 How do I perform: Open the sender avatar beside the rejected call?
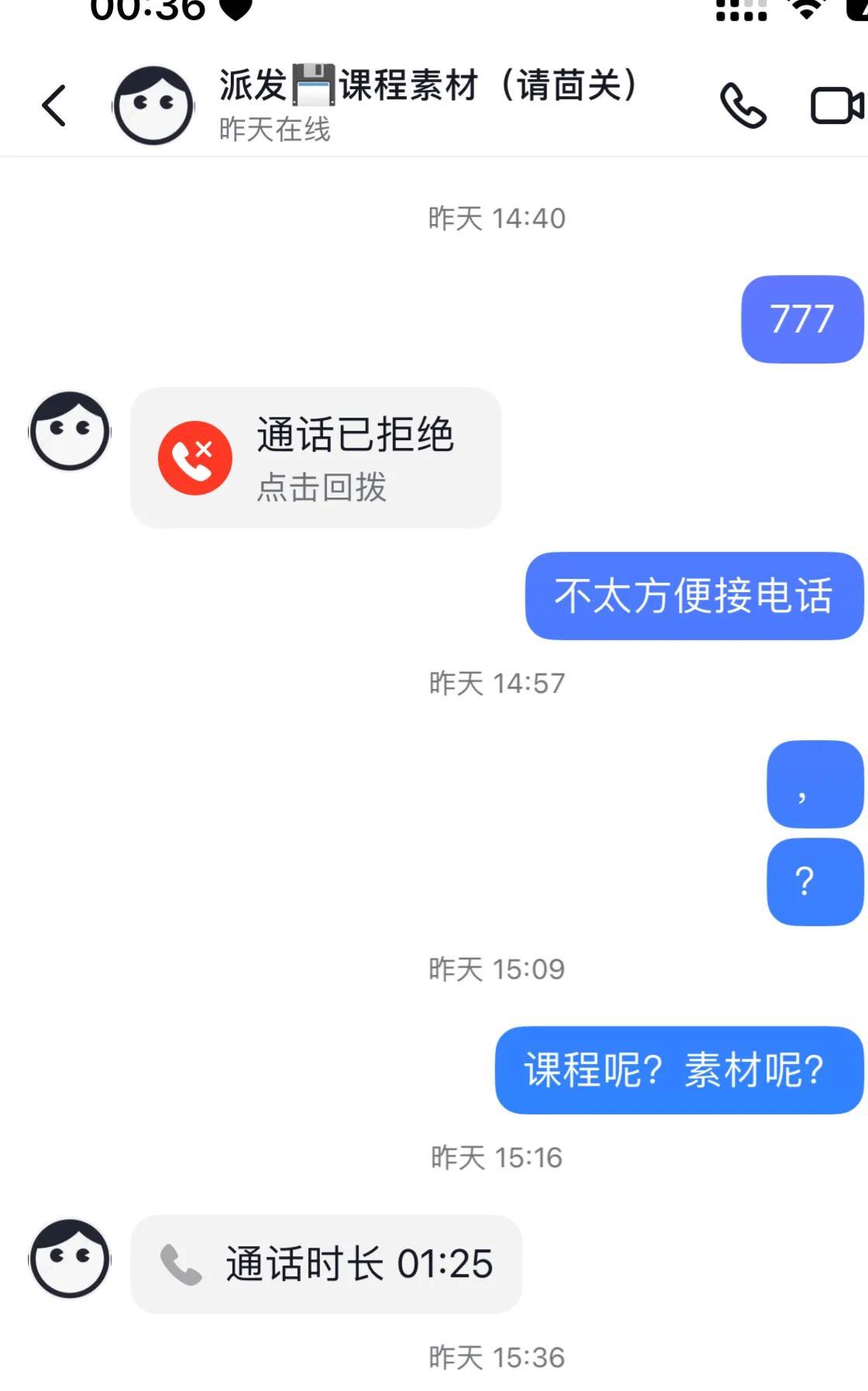70,431
